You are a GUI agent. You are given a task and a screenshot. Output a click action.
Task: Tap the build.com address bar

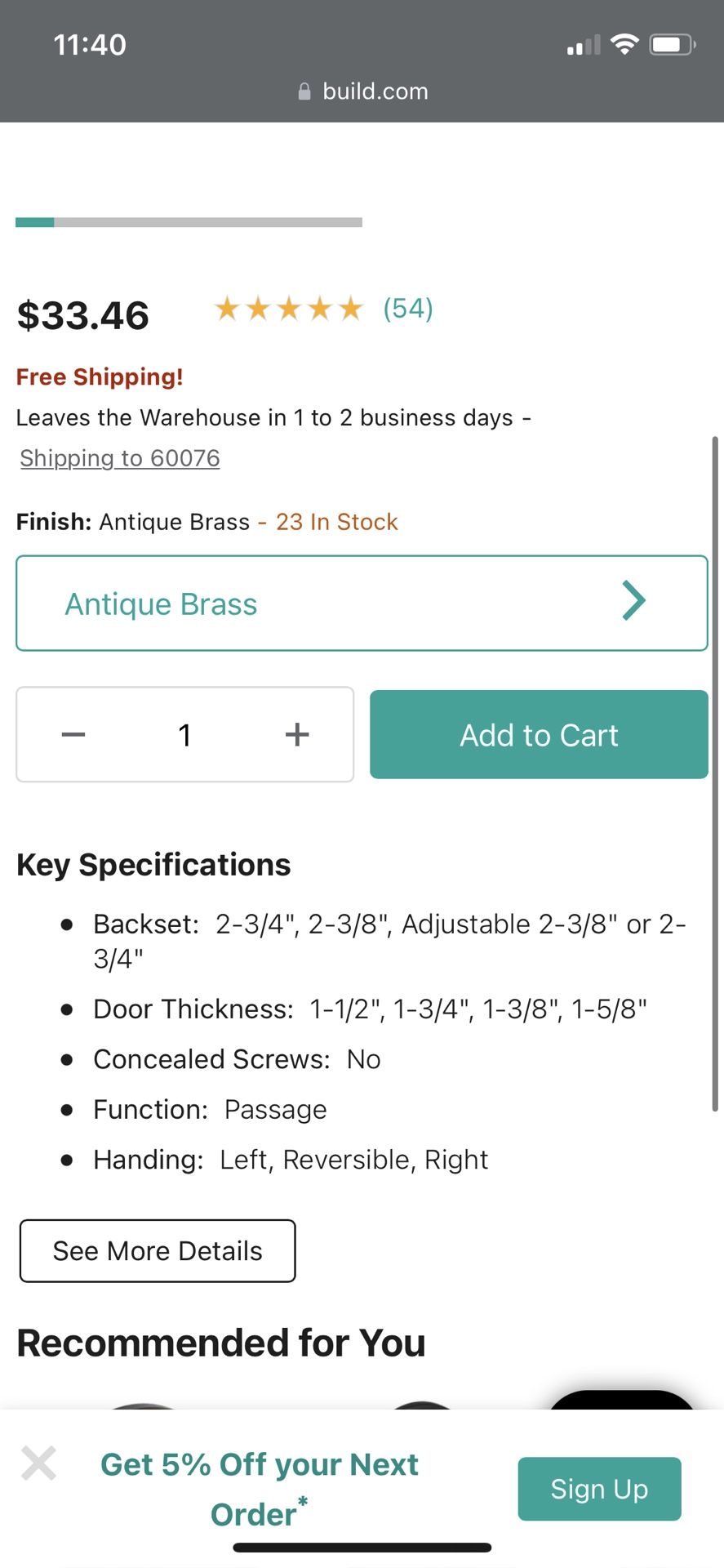pos(362,91)
